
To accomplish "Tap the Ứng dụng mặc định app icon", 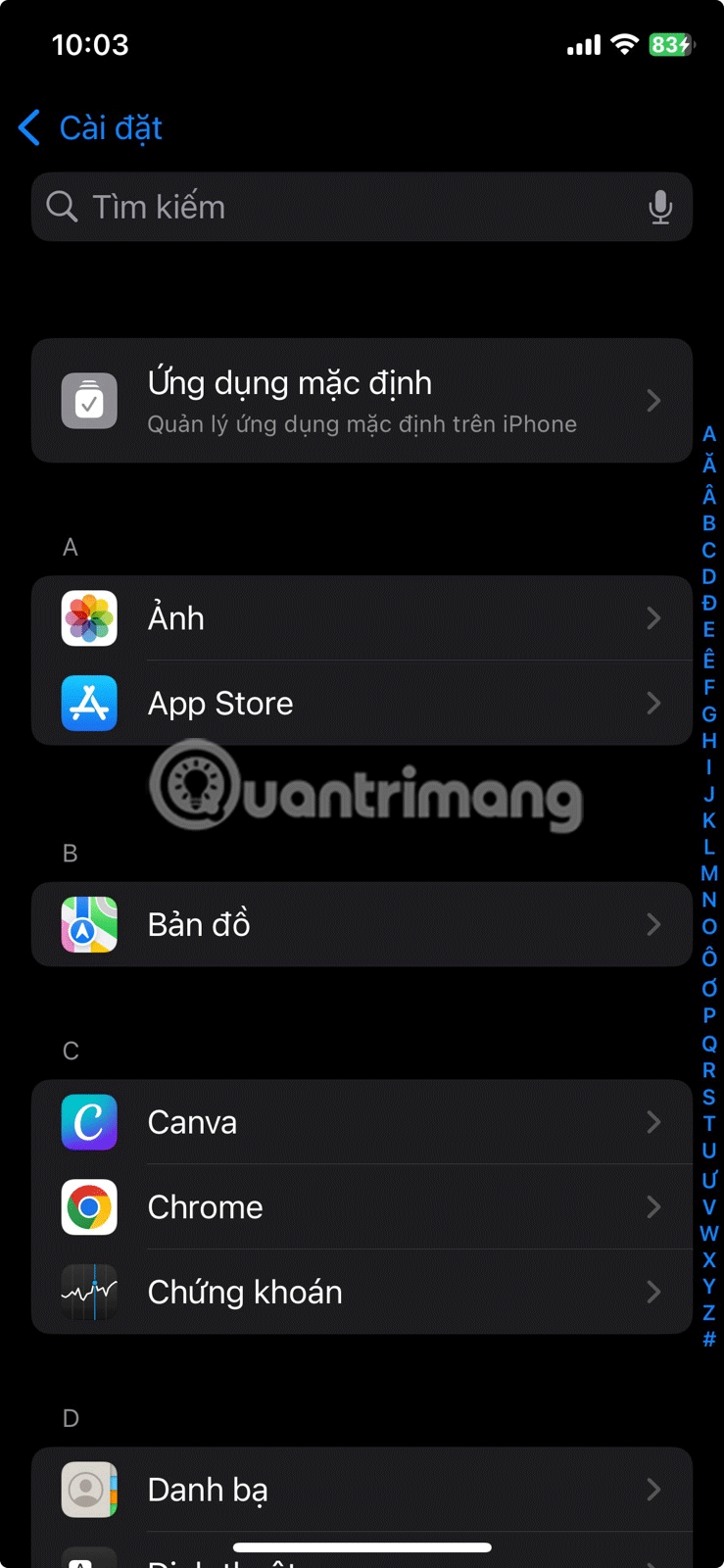I will pos(89,400).
